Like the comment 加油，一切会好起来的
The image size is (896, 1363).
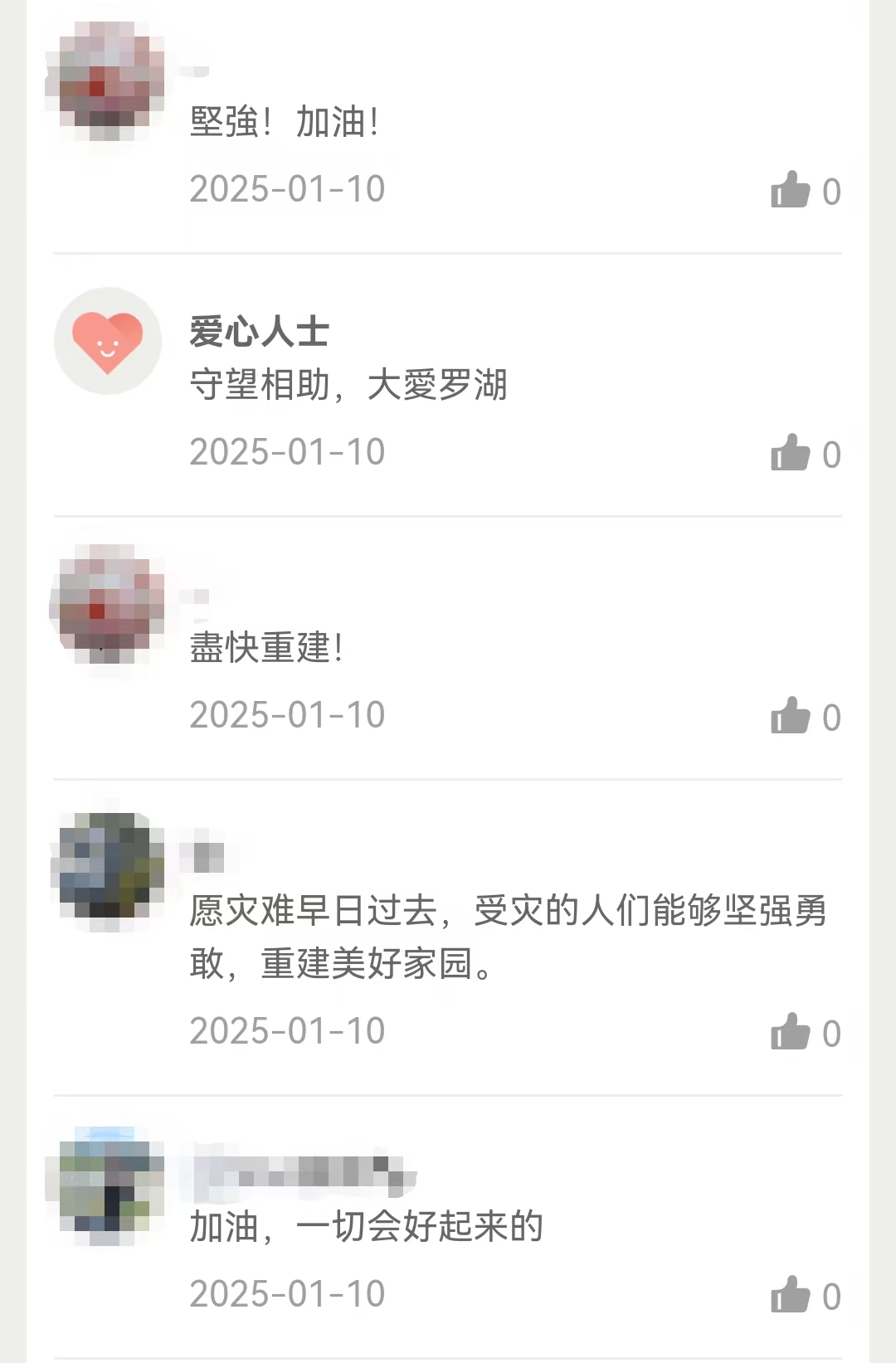(x=790, y=1296)
